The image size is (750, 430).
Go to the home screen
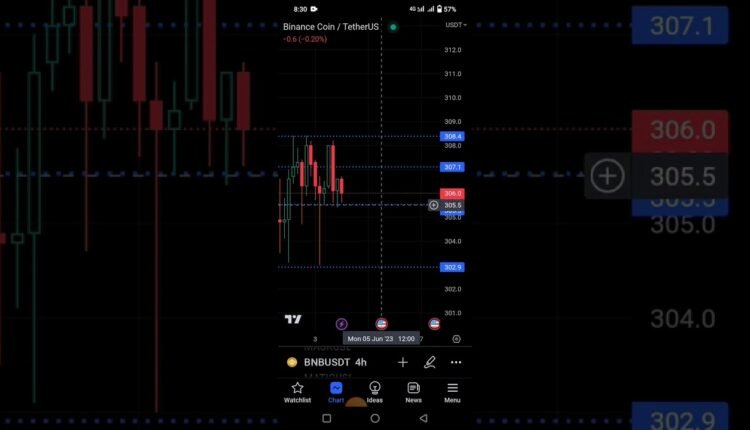tap(375, 418)
